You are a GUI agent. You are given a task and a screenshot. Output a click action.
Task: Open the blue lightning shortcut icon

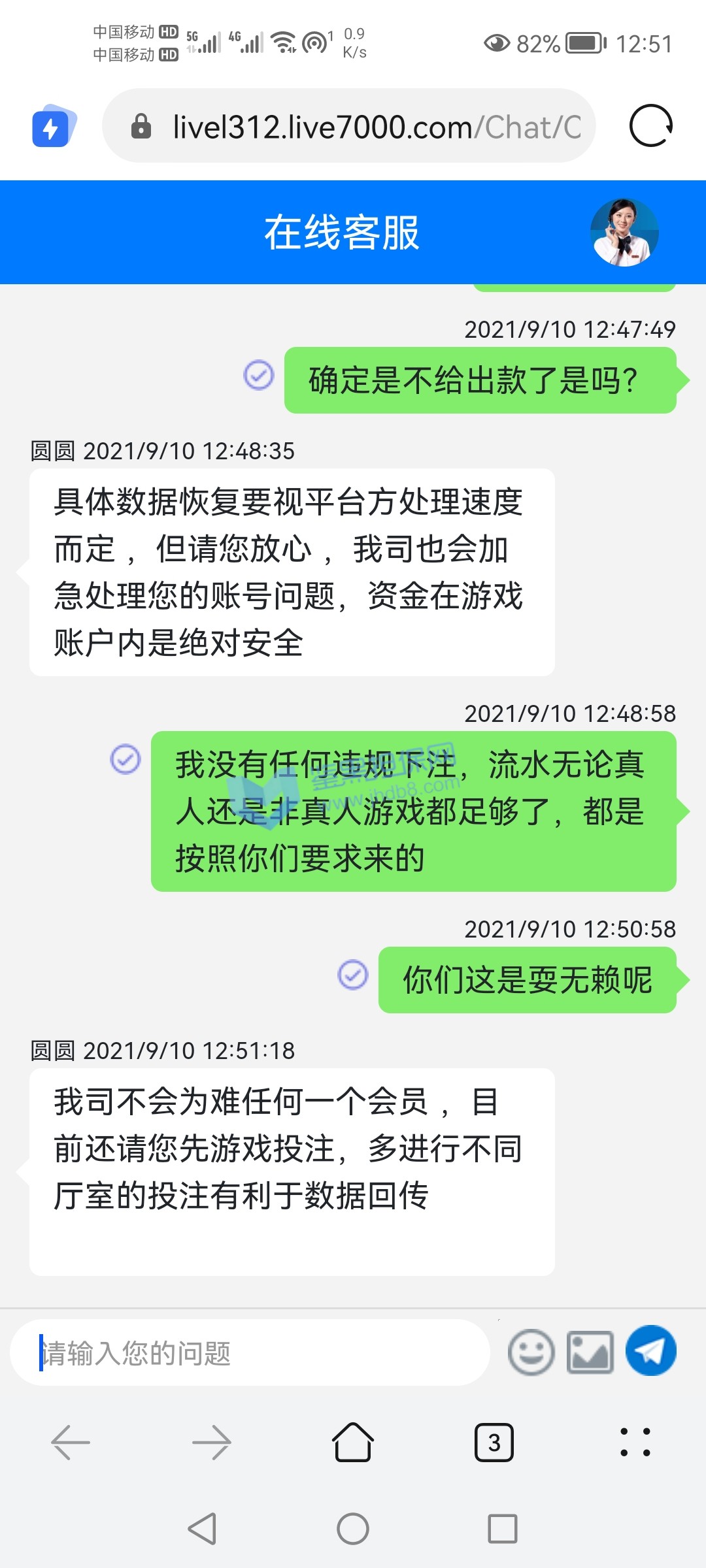tap(54, 126)
